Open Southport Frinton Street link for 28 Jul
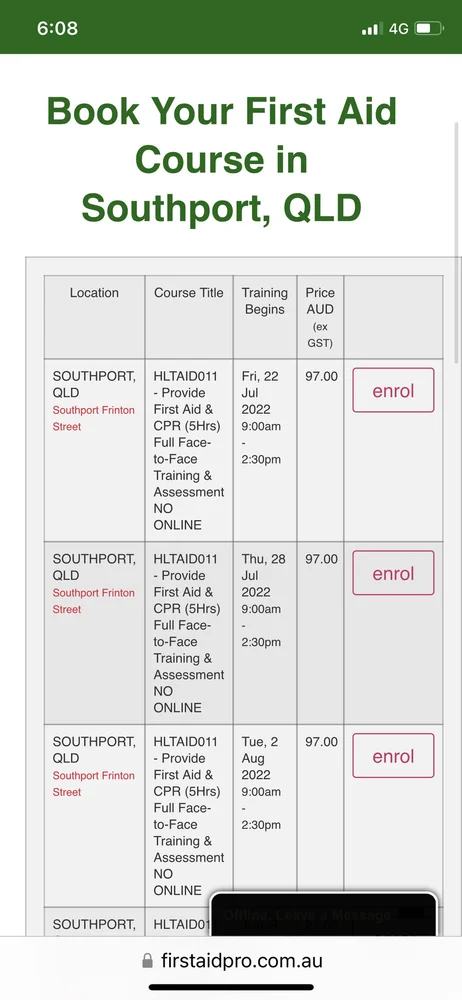The height and width of the screenshot is (1000, 462). pyautogui.click(x=94, y=601)
